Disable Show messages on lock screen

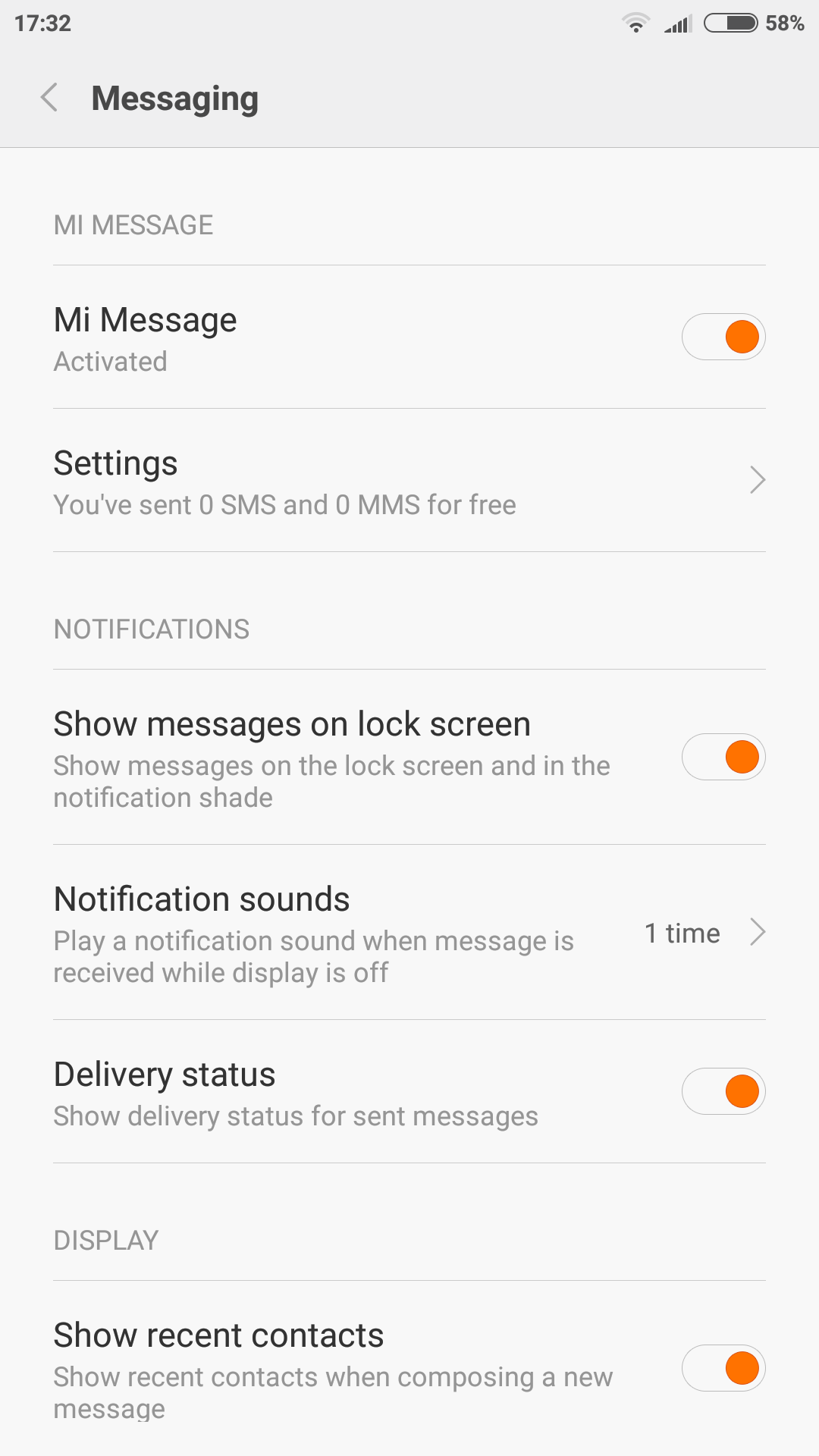click(723, 757)
